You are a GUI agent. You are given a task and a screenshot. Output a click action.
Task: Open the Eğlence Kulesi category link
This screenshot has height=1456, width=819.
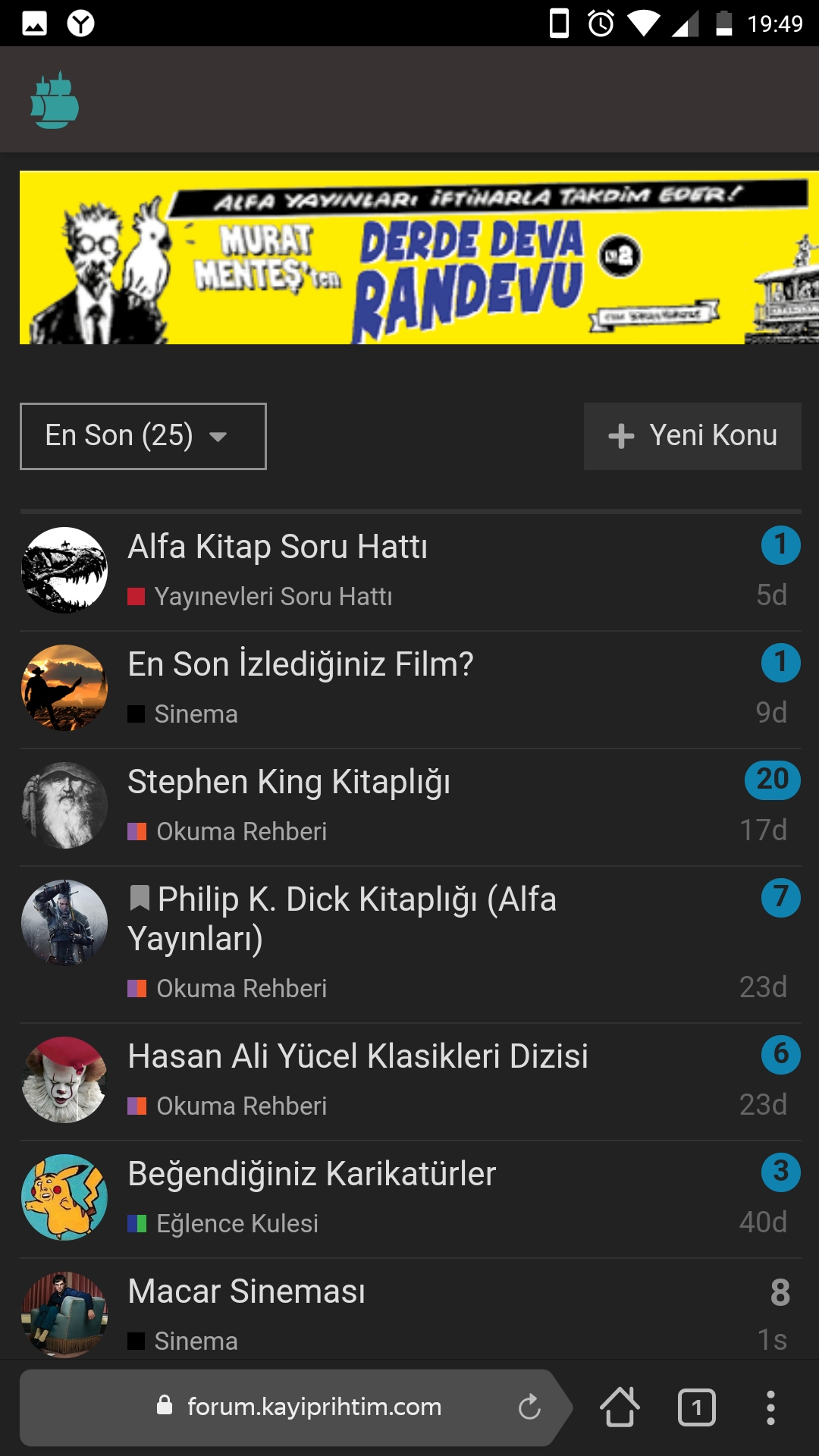[x=237, y=1224]
